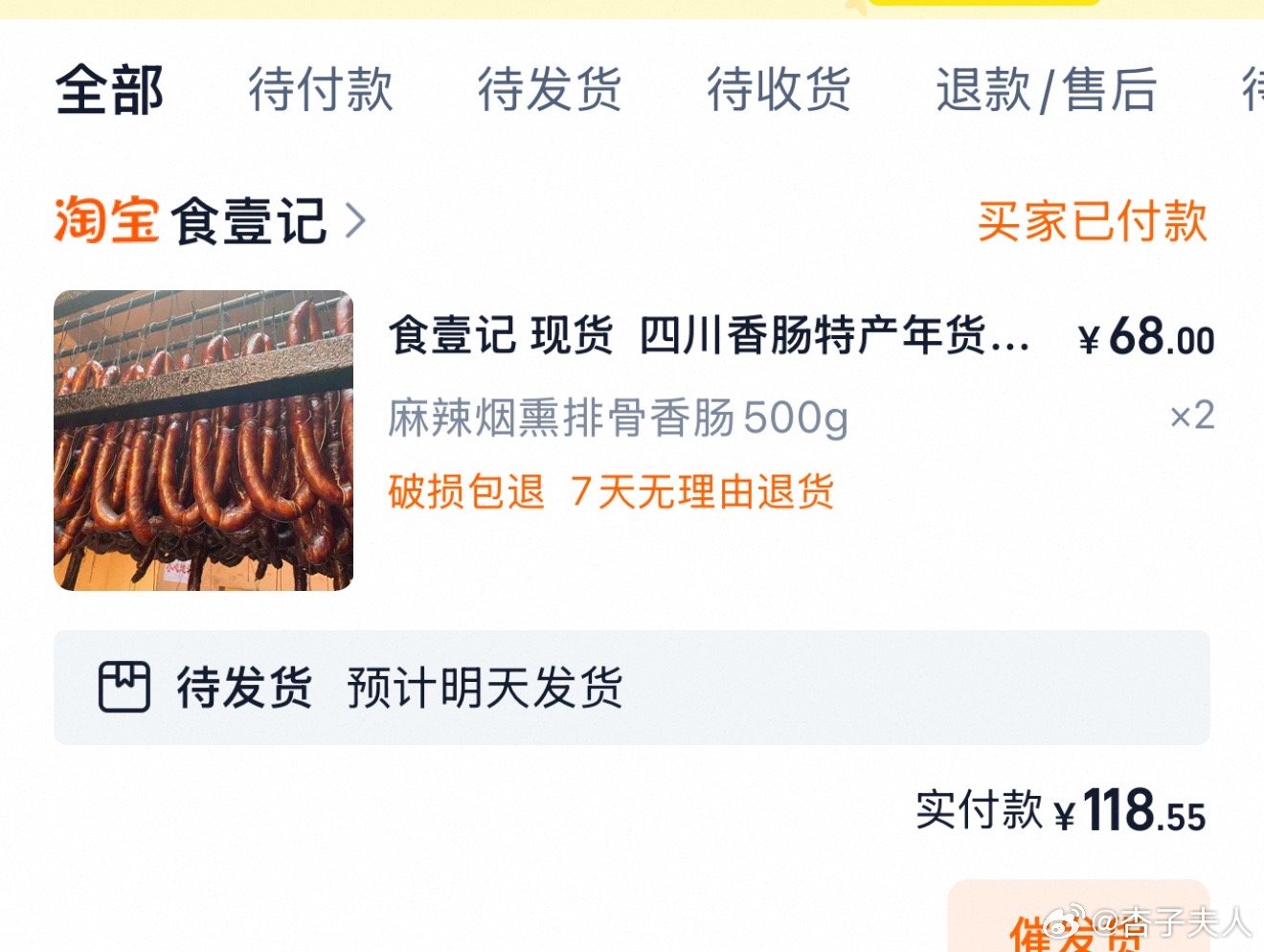Open the 待发货 tab
The width and height of the screenshot is (1264, 952).
(x=550, y=90)
